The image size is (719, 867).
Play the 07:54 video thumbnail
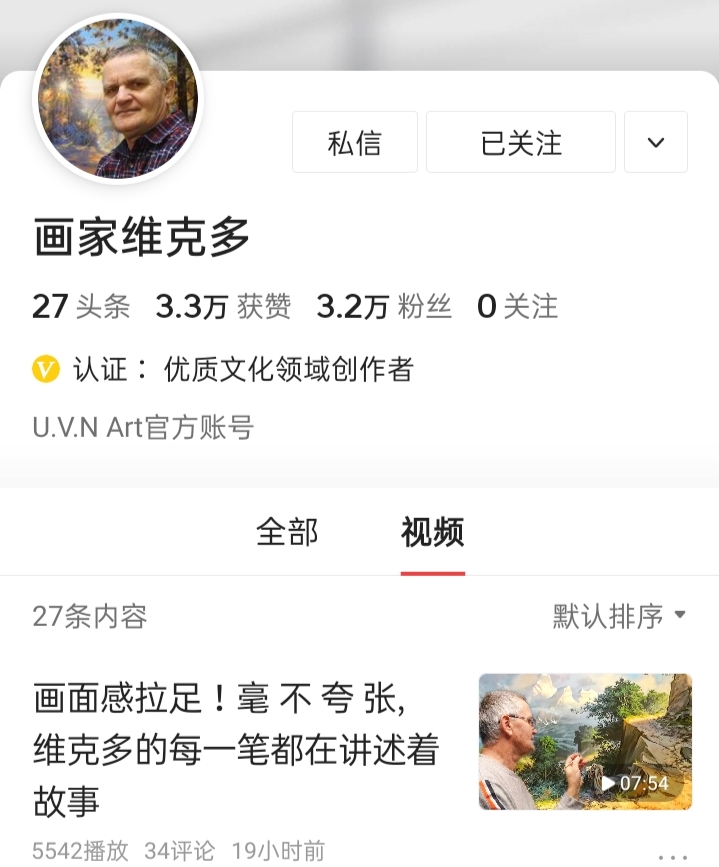585,741
